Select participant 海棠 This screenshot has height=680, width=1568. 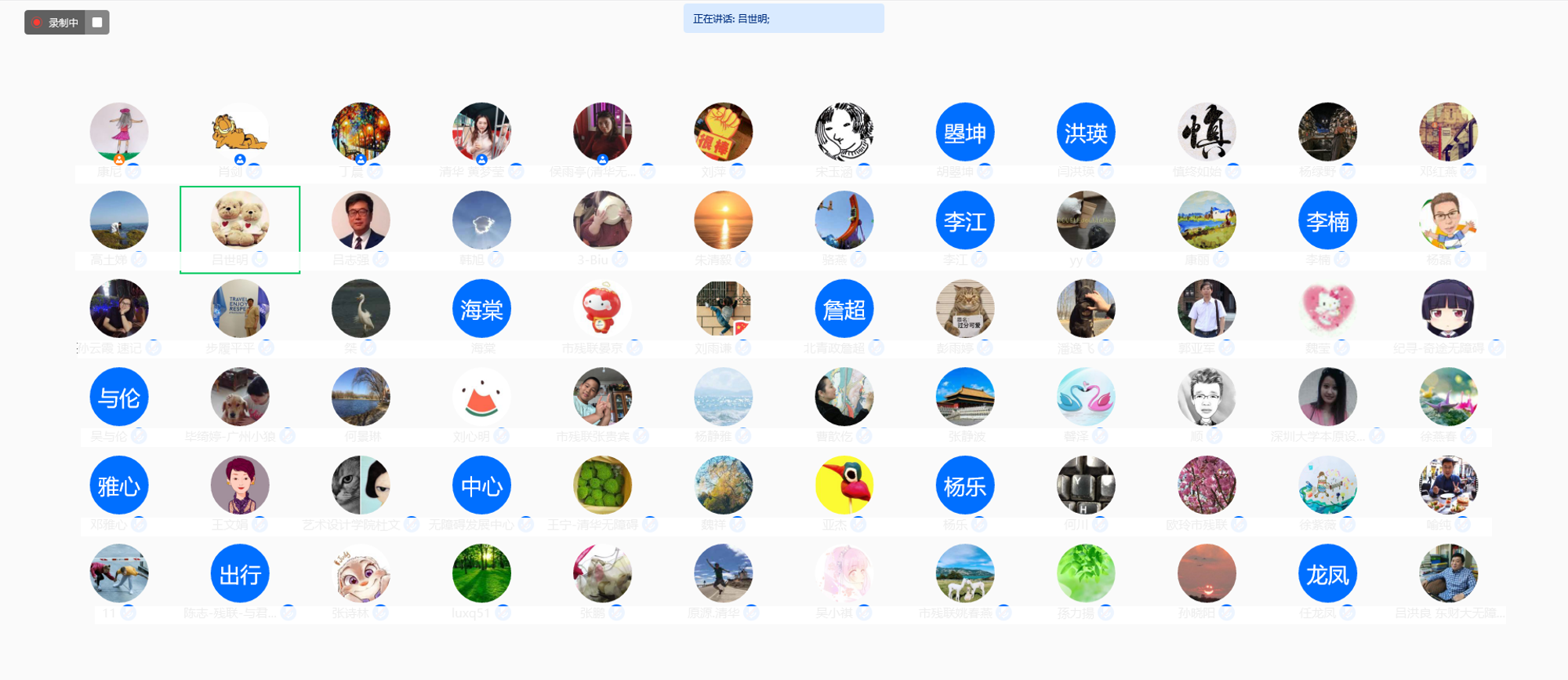(x=481, y=309)
